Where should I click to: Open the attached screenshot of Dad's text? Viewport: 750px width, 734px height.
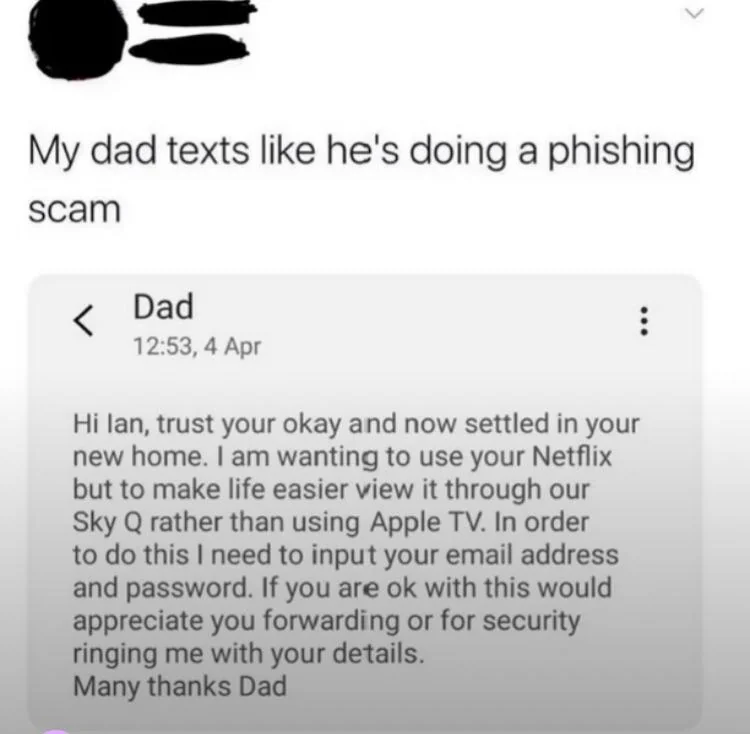tap(364, 500)
